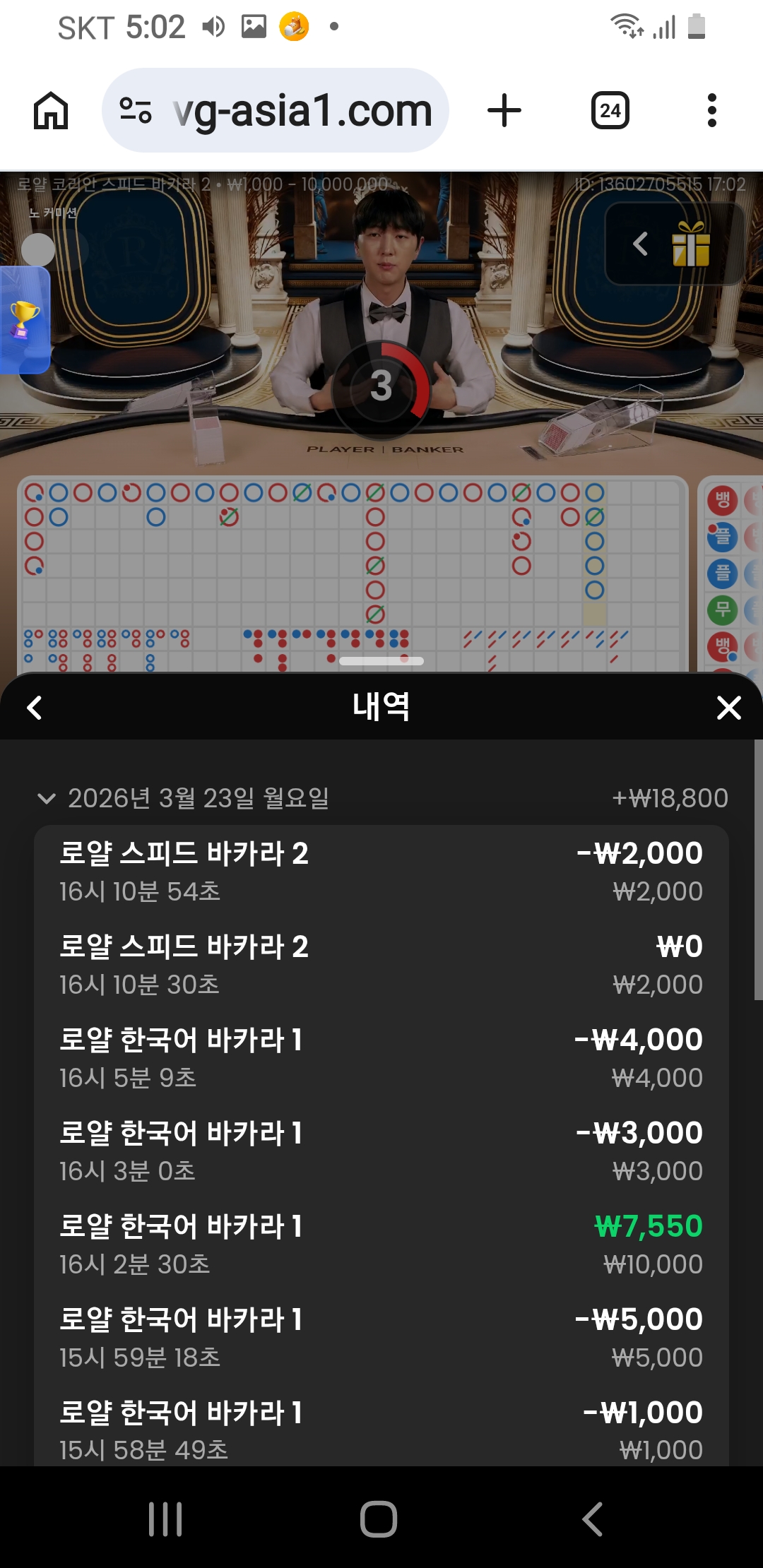The image size is (763, 1568).
Task: Open the 16시 10분 30초 game record
Action: [381, 965]
